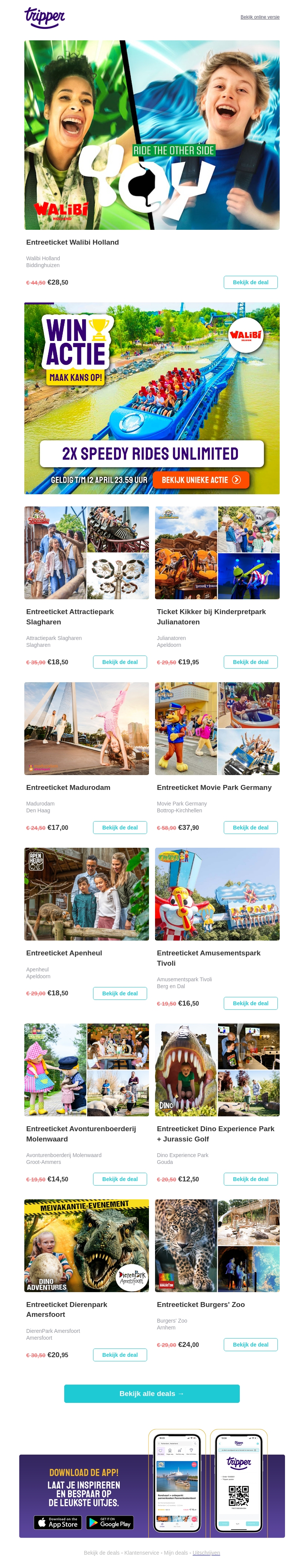
Task: Open the Klantenservice footer link
Action: (x=141, y=1553)
